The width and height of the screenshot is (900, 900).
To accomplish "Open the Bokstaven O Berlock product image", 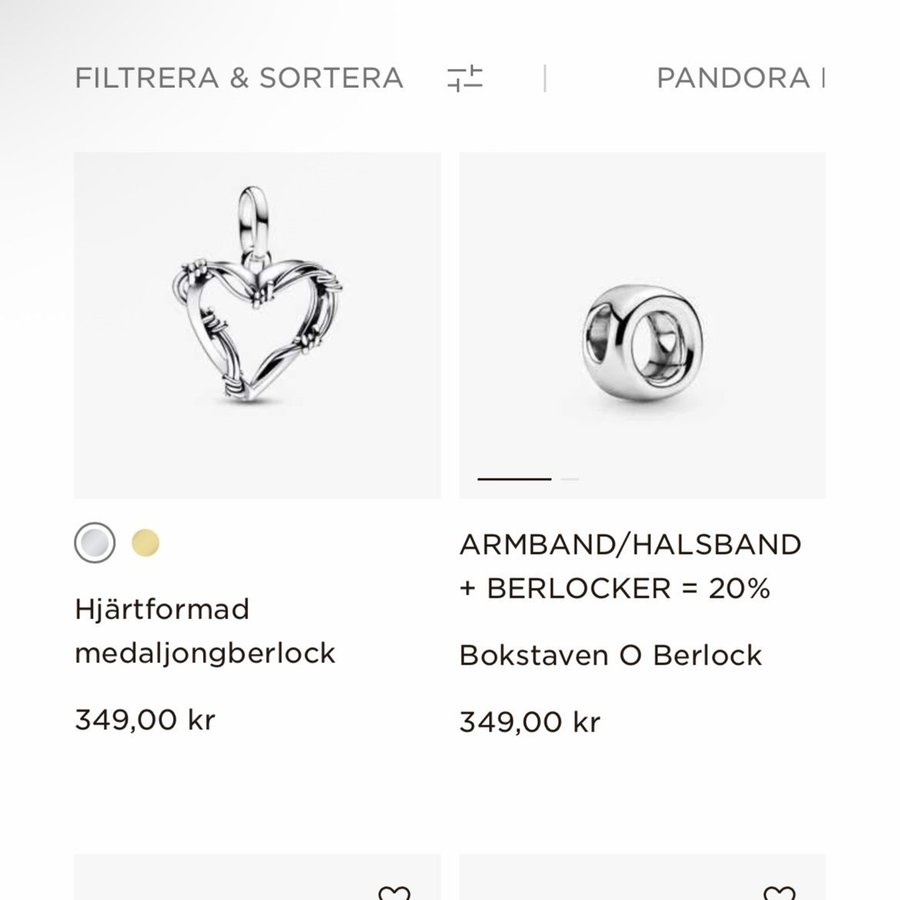I will point(642,325).
